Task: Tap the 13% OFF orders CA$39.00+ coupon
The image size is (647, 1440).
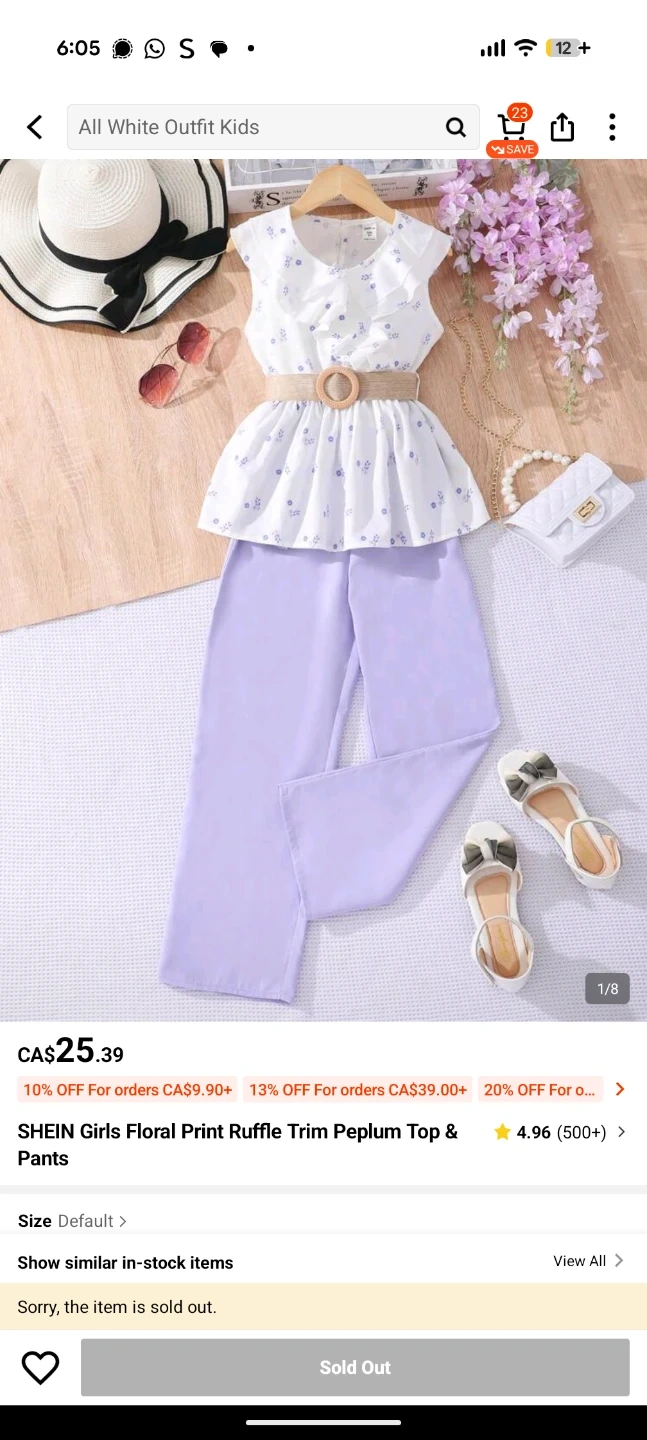Action: pyautogui.click(x=358, y=1090)
